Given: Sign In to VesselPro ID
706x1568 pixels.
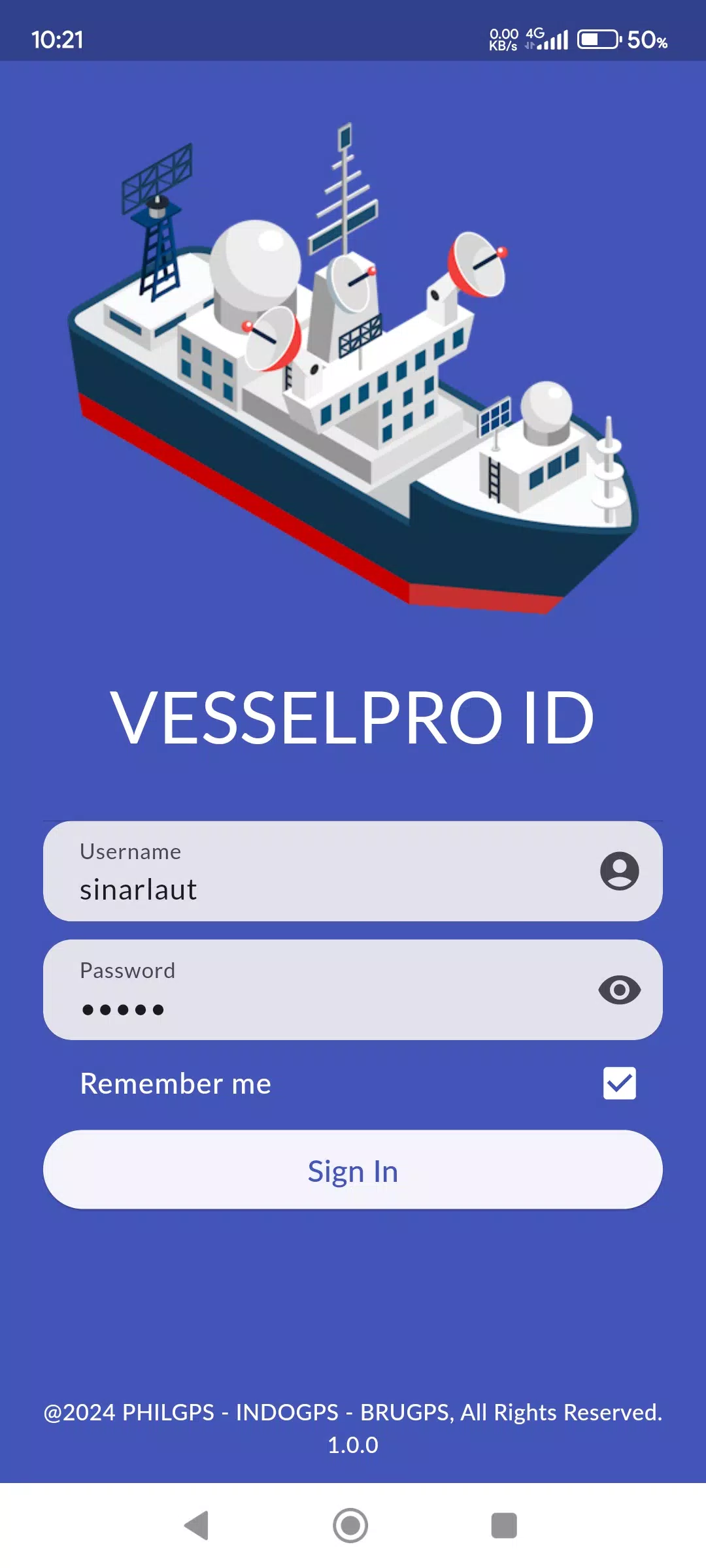Looking at the screenshot, I should pos(353,1170).
